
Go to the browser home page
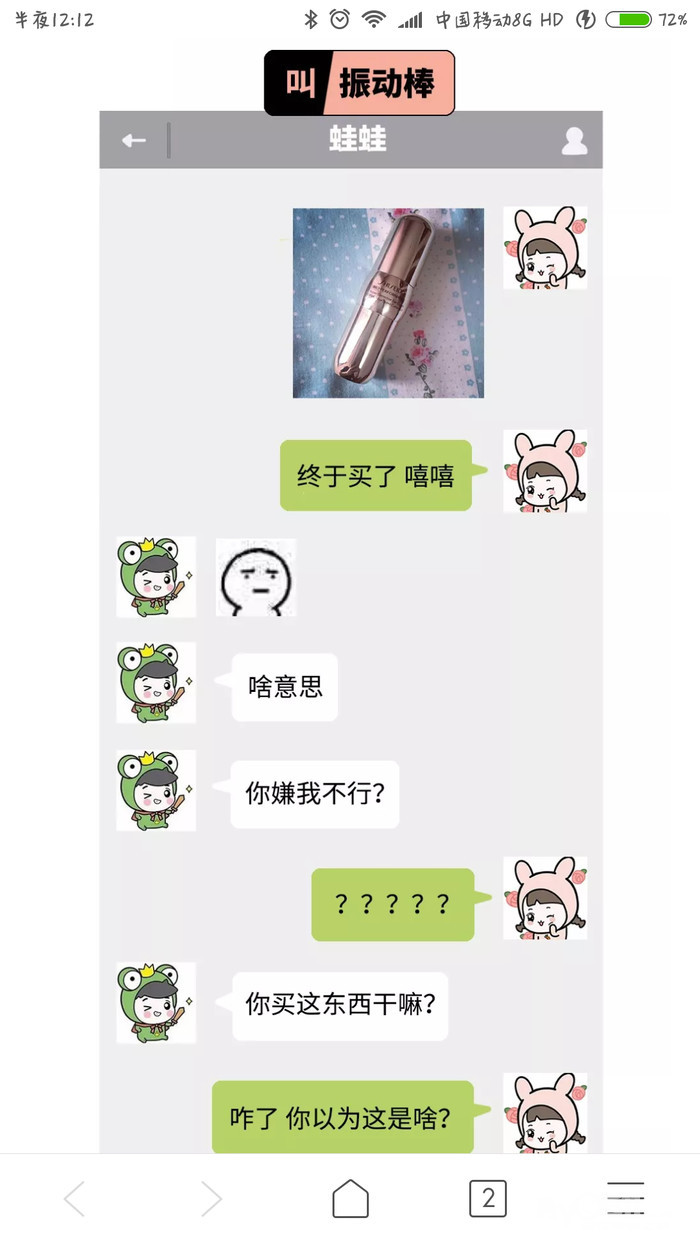click(350, 1198)
